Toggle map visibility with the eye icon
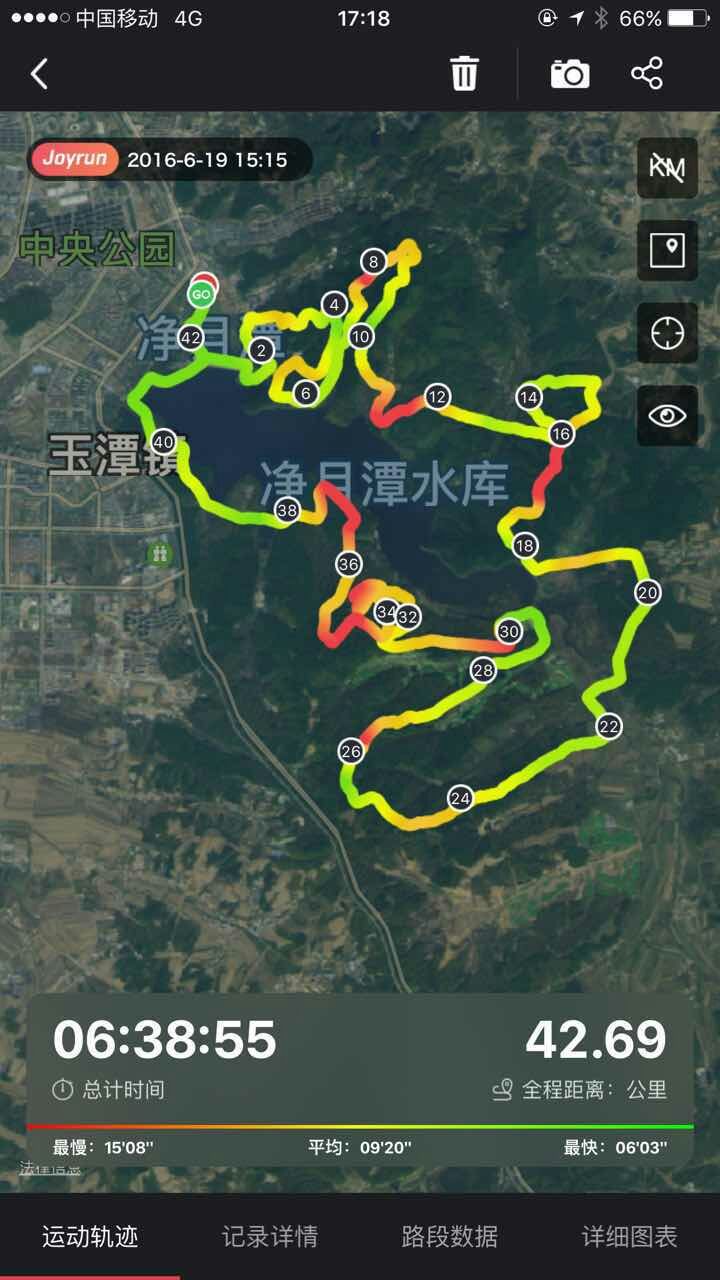The height and width of the screenshot is (1280, 720). pos(667,415)
